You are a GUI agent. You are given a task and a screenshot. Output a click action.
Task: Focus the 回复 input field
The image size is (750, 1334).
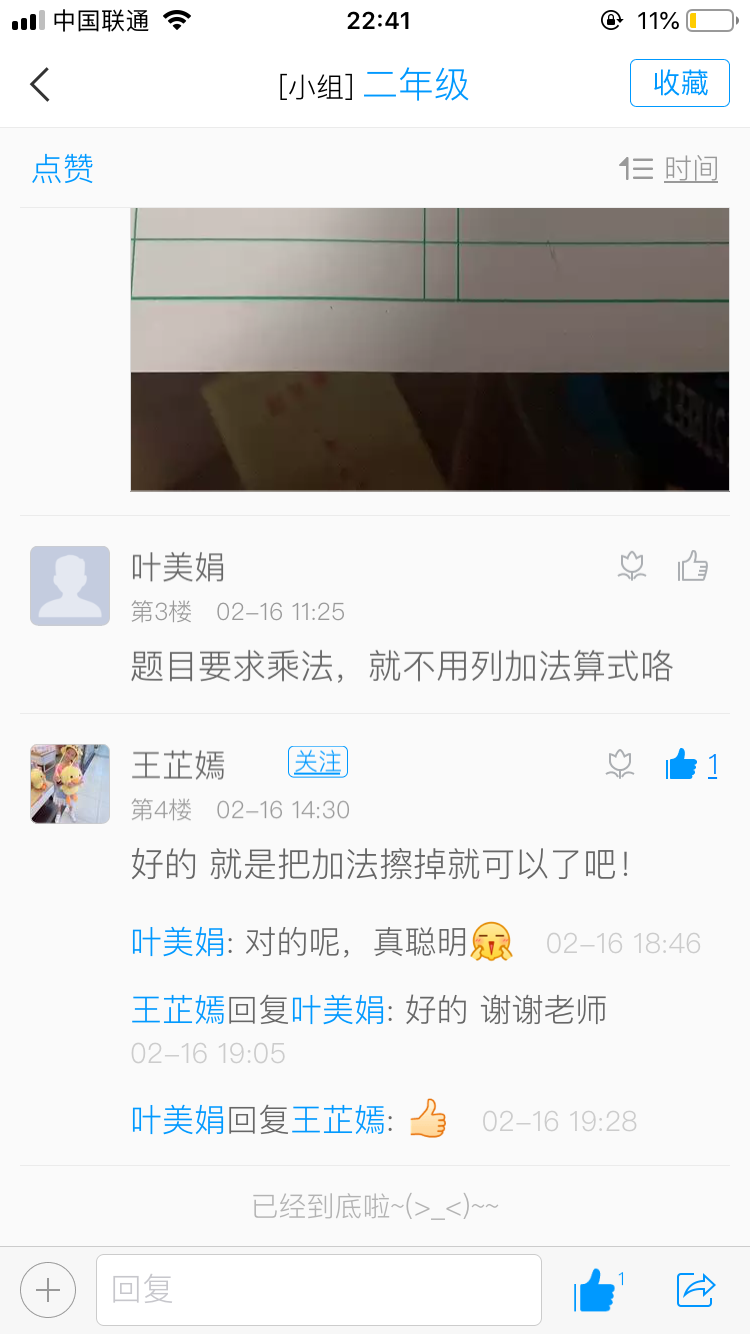point(319,1290)
